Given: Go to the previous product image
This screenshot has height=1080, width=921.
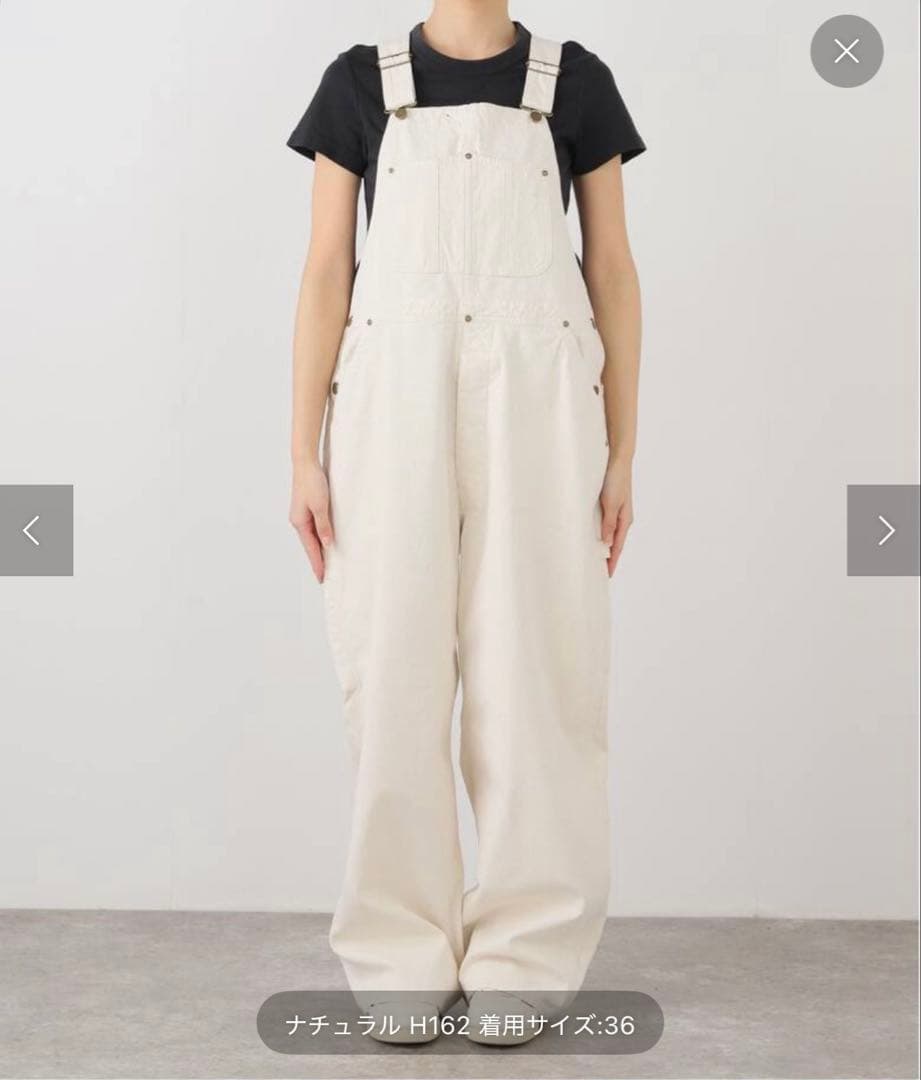Looking at the screenshot, I should click(36, 530).
